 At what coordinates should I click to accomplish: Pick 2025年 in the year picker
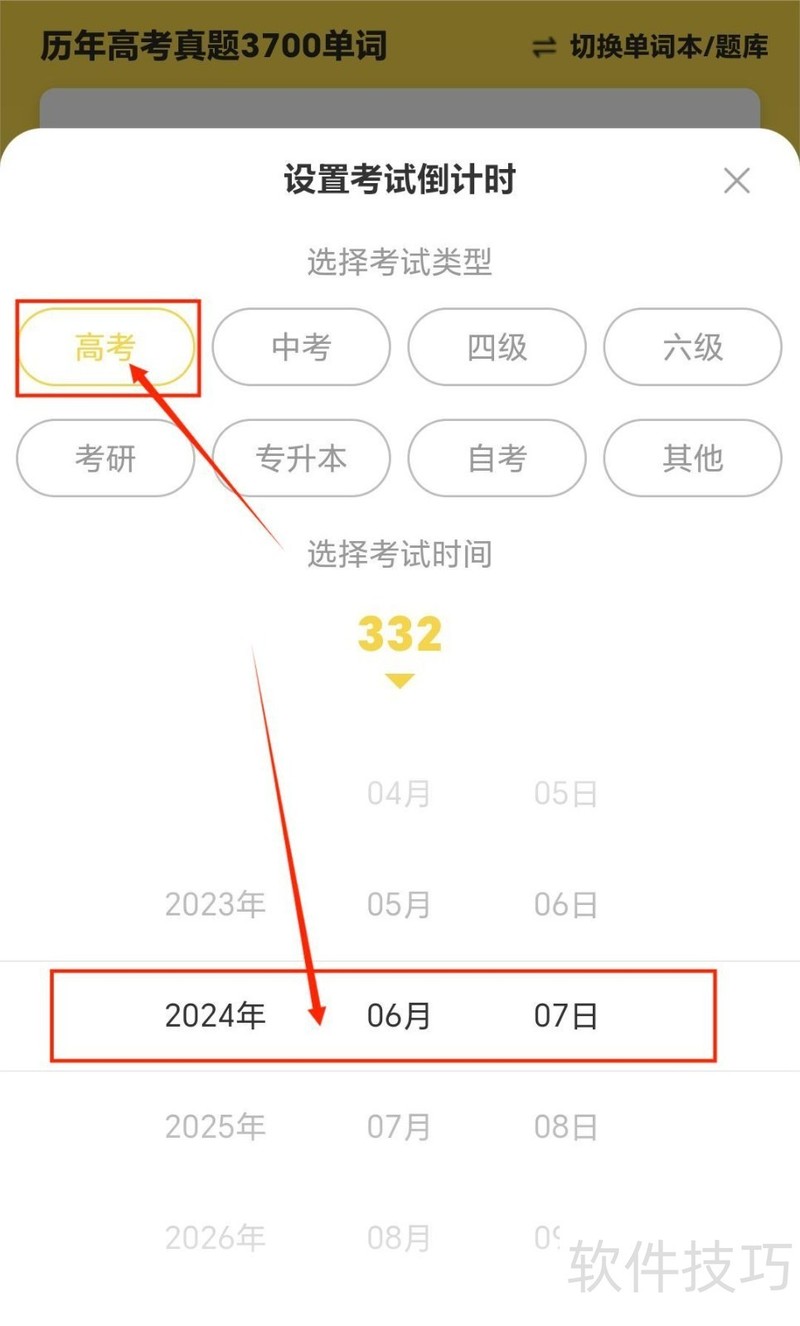(215, 1127)
